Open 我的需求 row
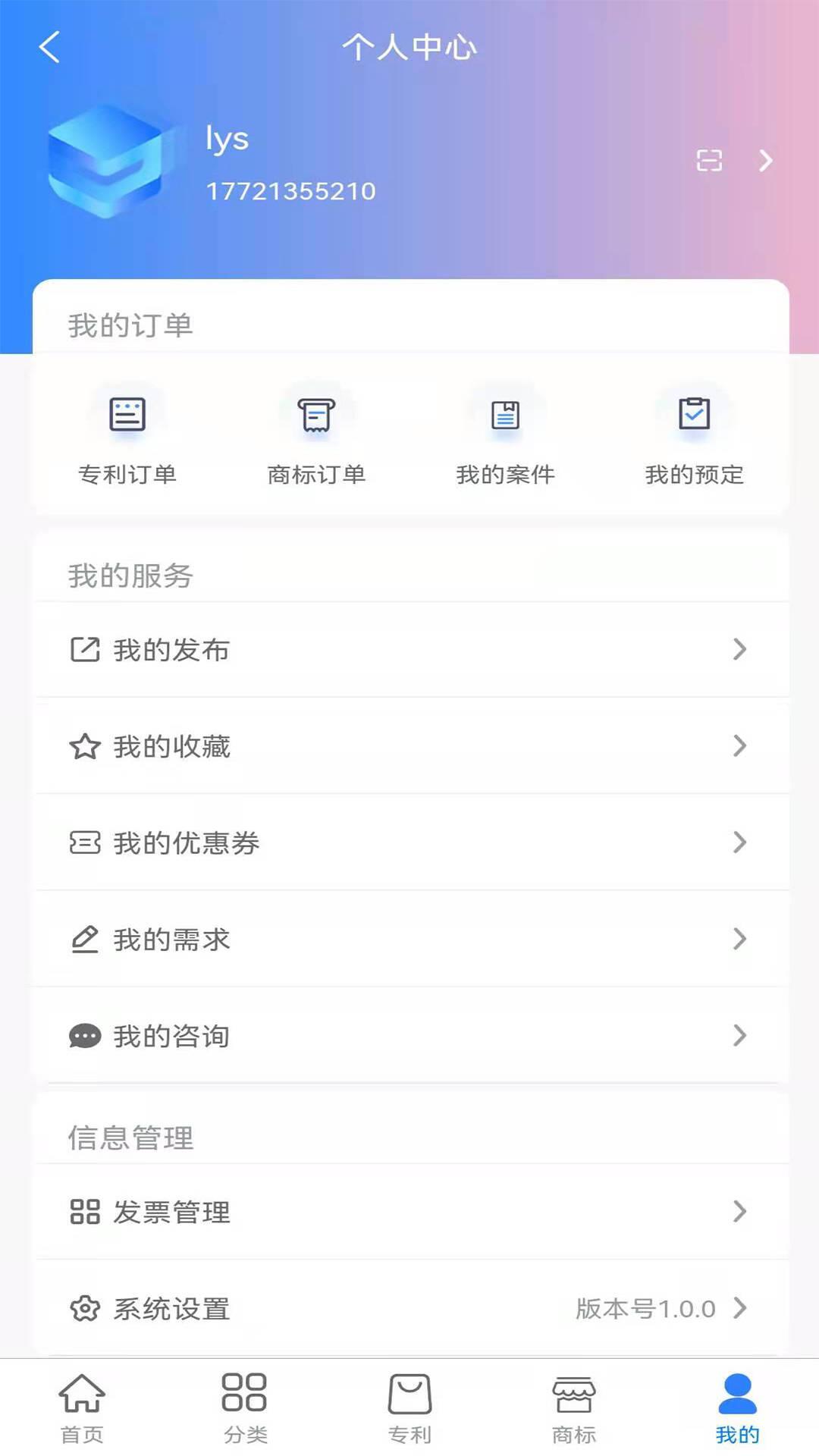 [x=409, y=940]
